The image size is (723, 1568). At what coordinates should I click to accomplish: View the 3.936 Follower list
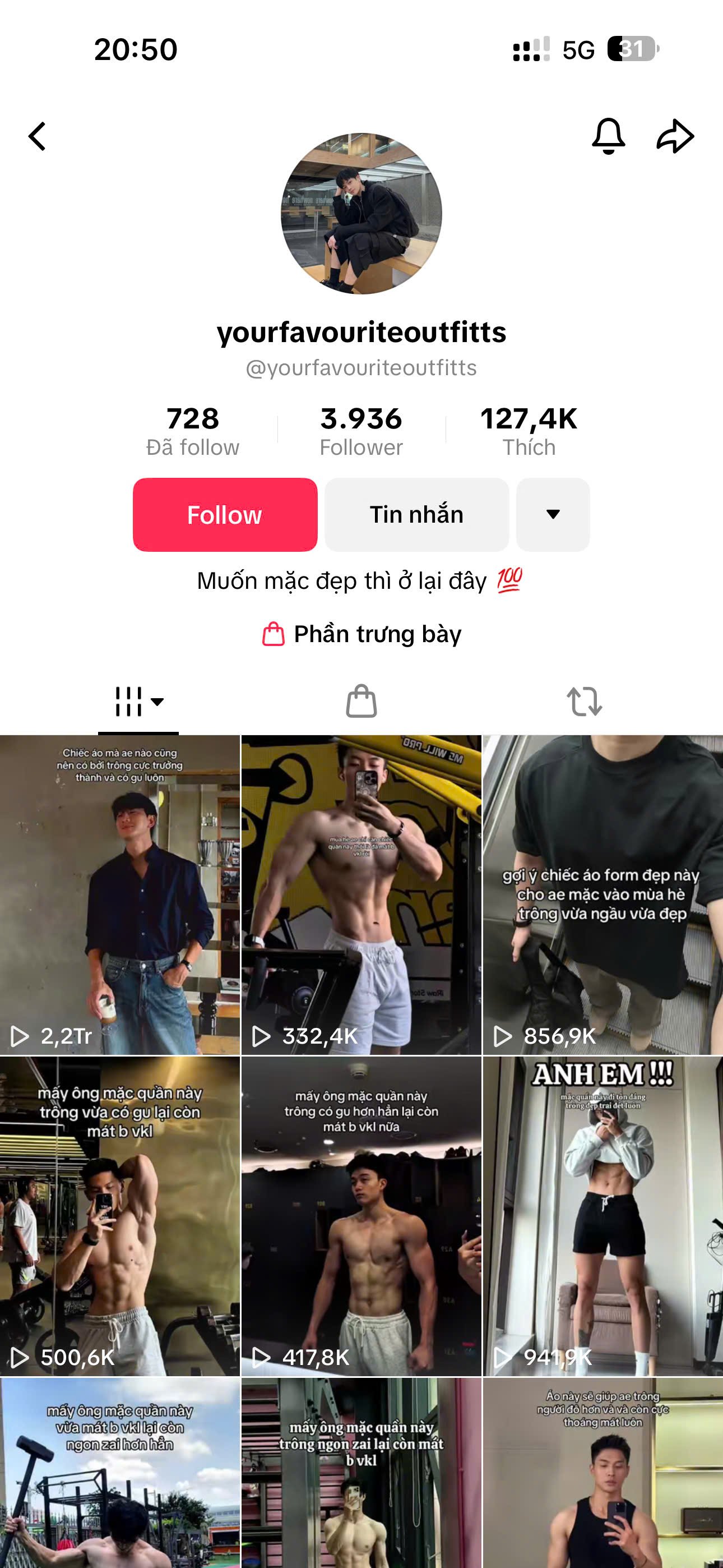(361, 431)
